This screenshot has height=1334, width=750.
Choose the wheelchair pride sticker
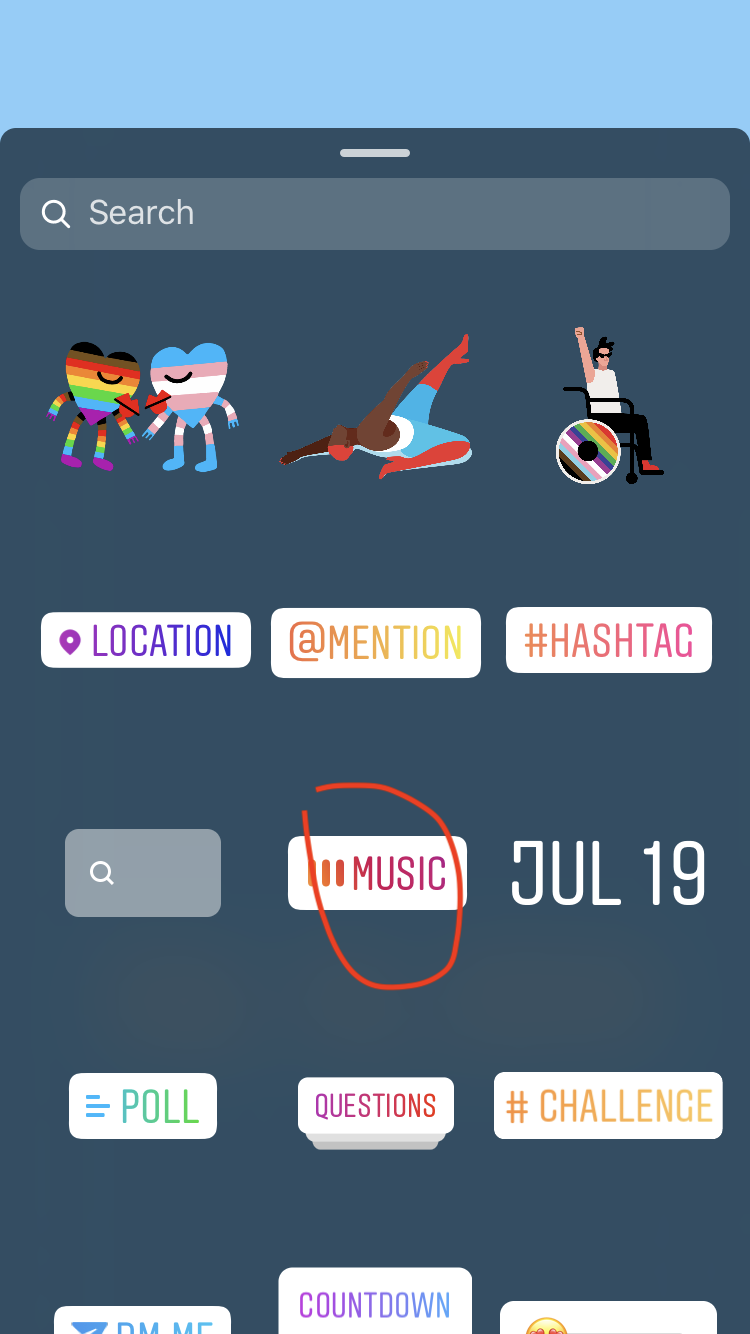[x=609, y=406]
